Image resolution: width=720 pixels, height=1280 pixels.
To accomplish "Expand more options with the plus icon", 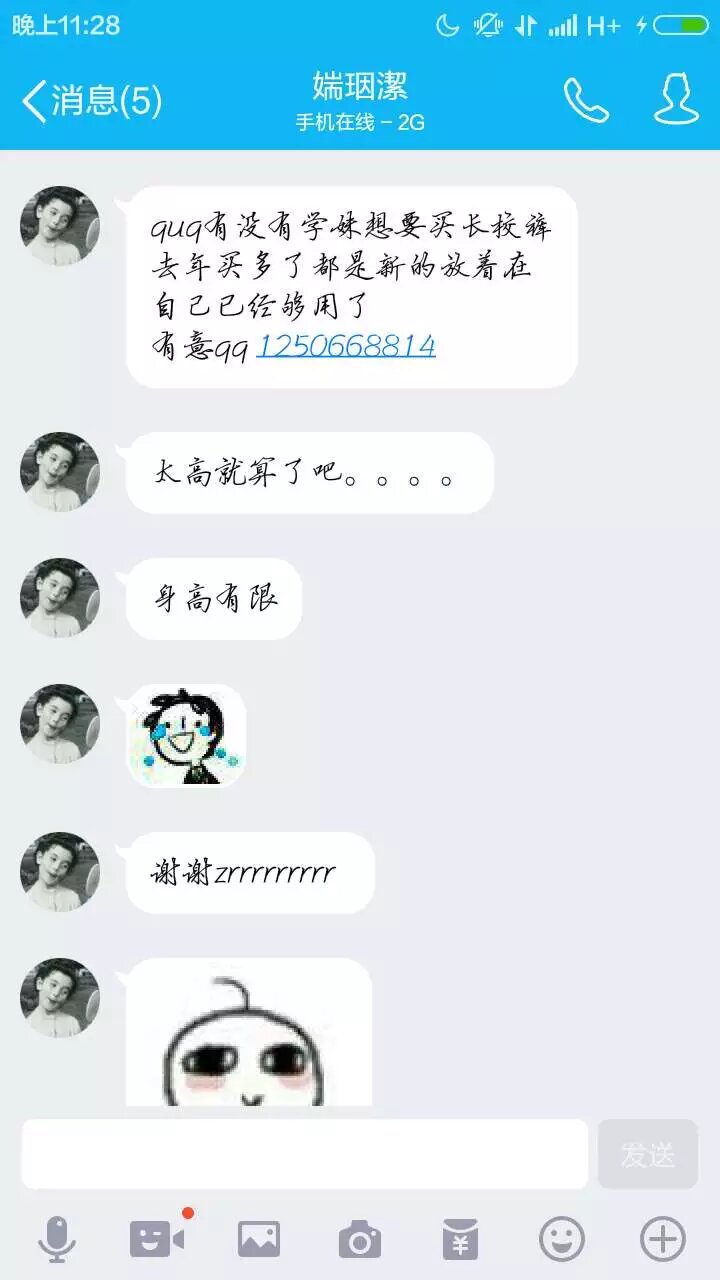I will [662, 1240].
